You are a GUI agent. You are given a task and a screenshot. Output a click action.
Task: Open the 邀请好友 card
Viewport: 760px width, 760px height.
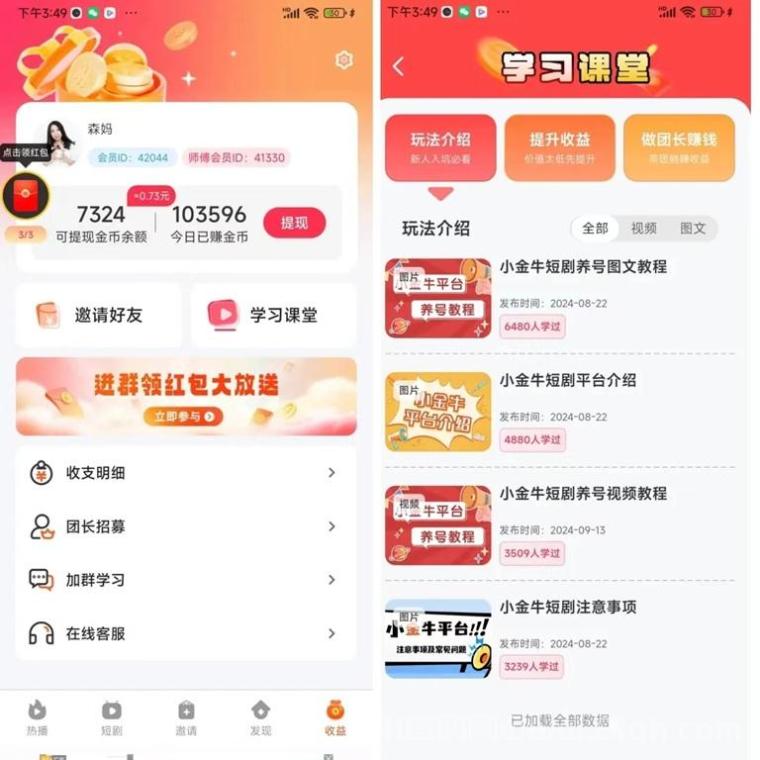99,315
